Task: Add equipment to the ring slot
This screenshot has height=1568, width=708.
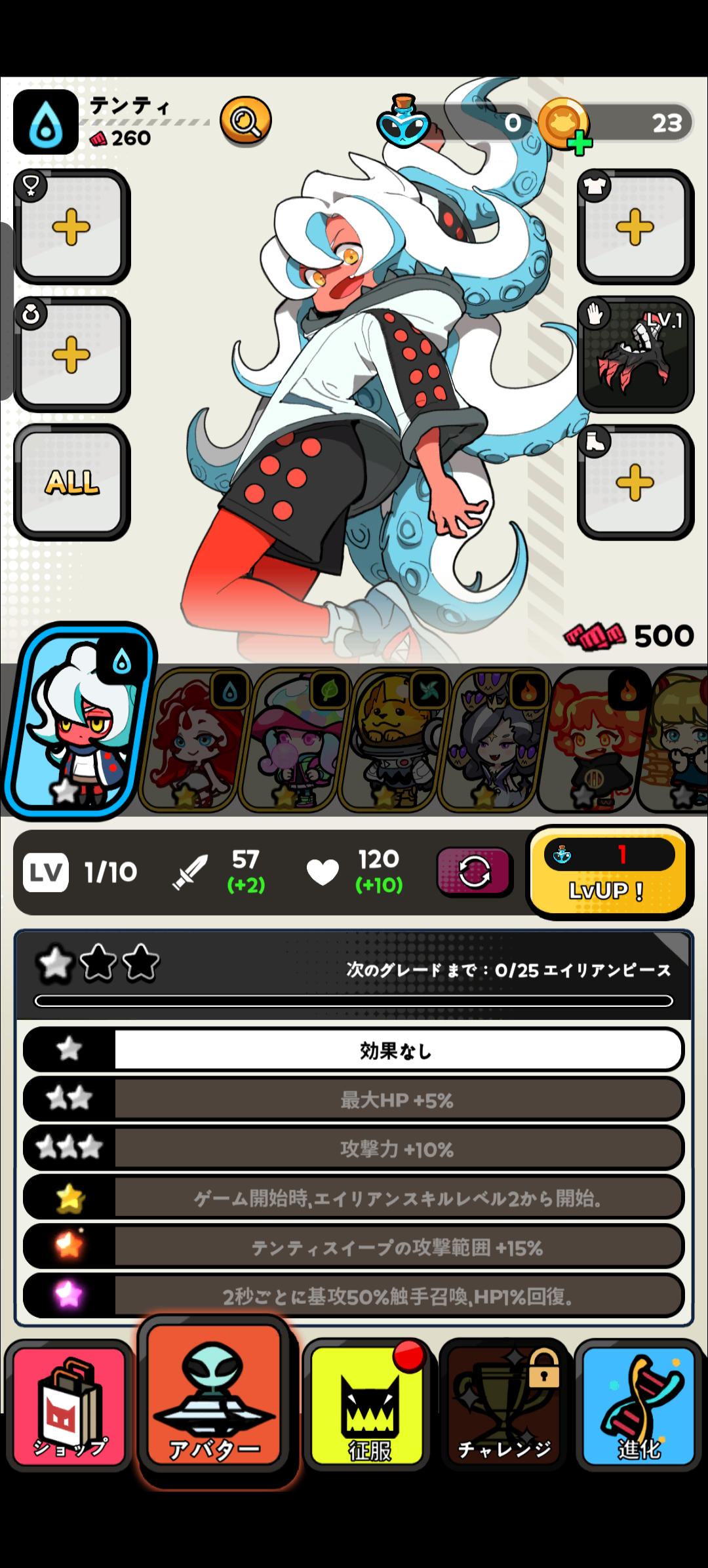Action: tap(71, 355)
